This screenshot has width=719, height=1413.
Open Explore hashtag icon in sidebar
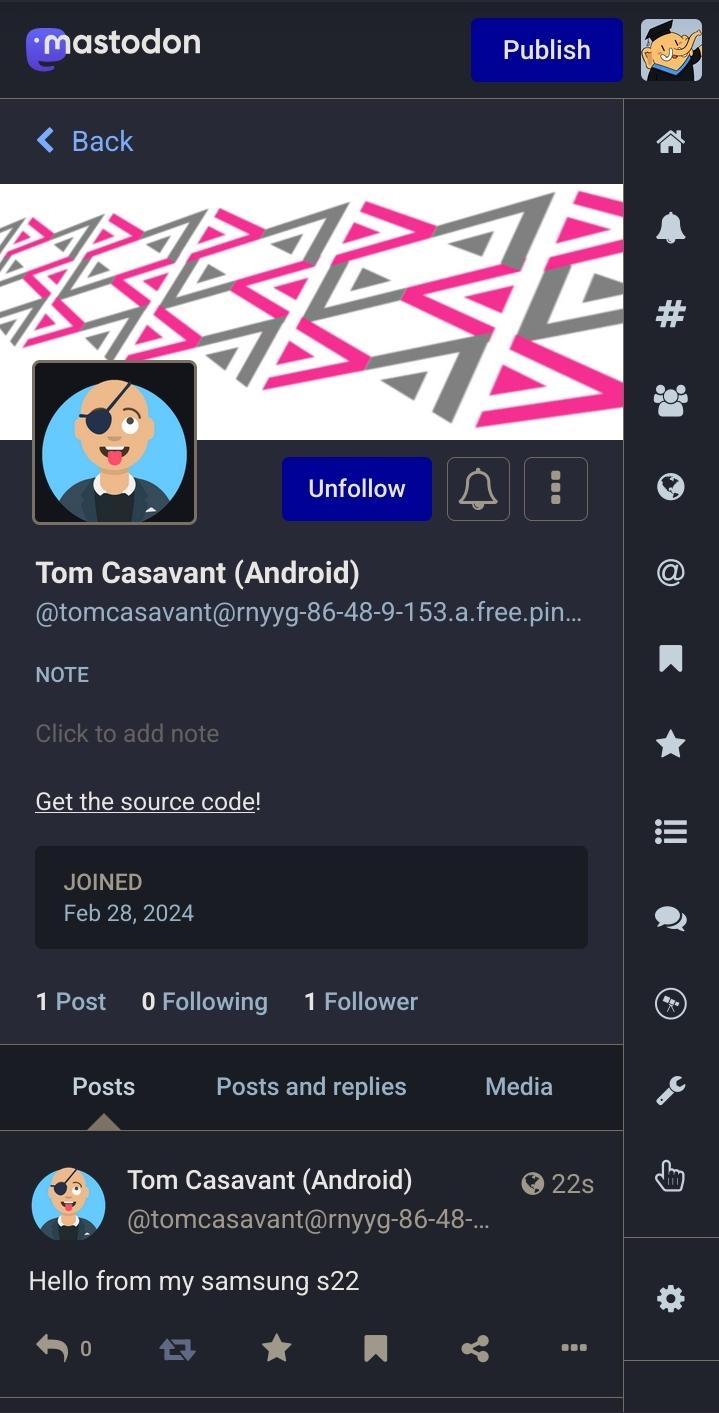point(670,314)
